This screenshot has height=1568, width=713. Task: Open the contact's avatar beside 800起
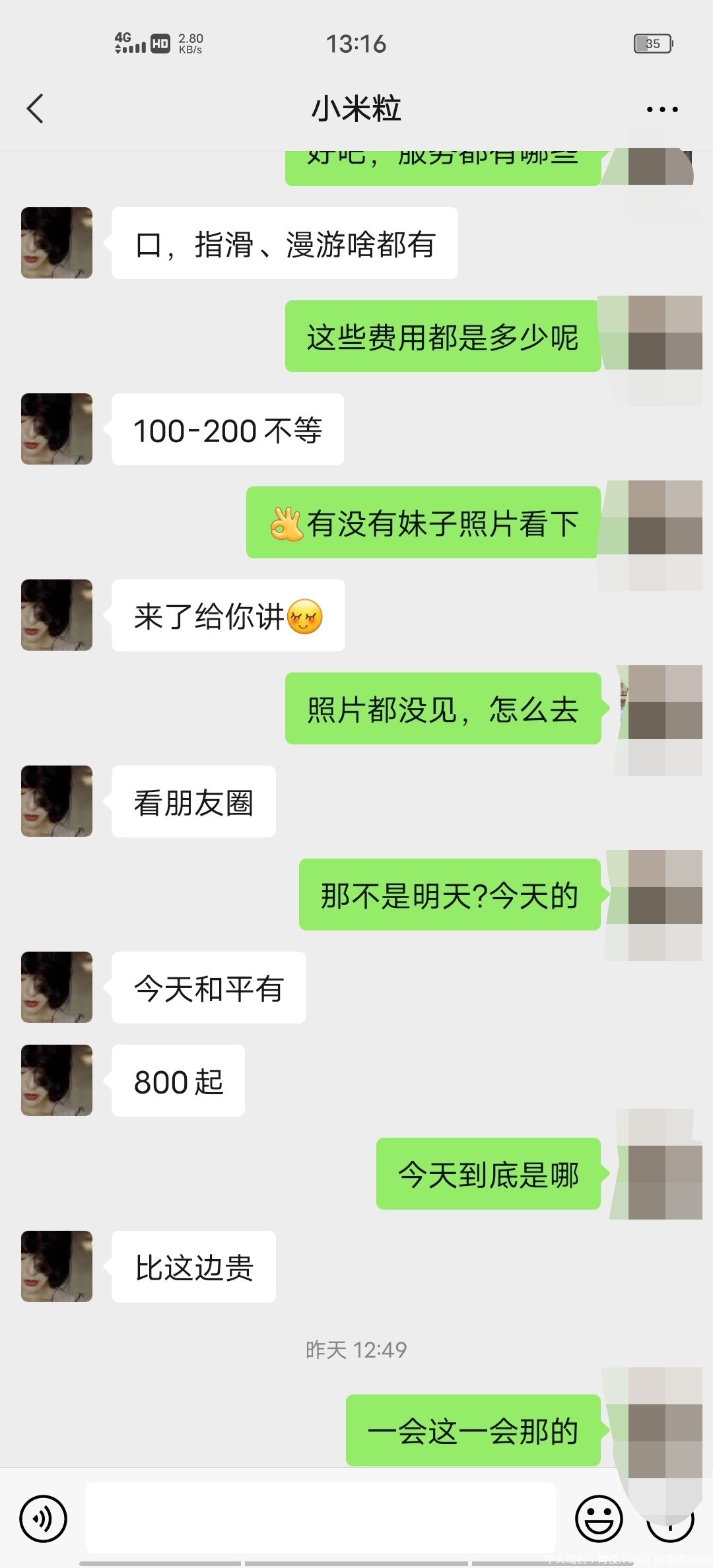[57, 1080]
